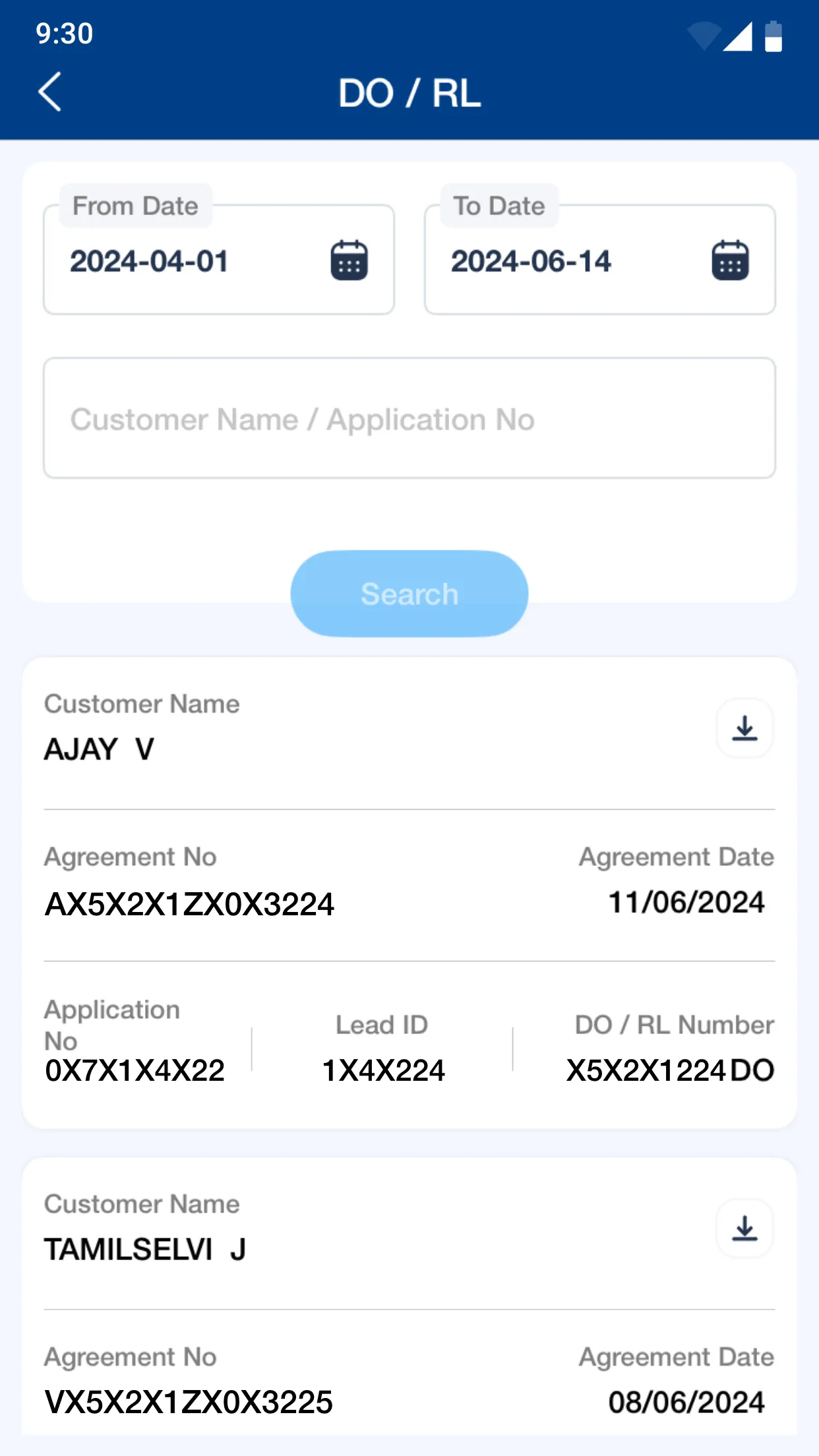The height and width of the screenshot is (1456, 819).
Task: Select agreement number AX5X2X1ZX0X3224
Action: point(189,905)
